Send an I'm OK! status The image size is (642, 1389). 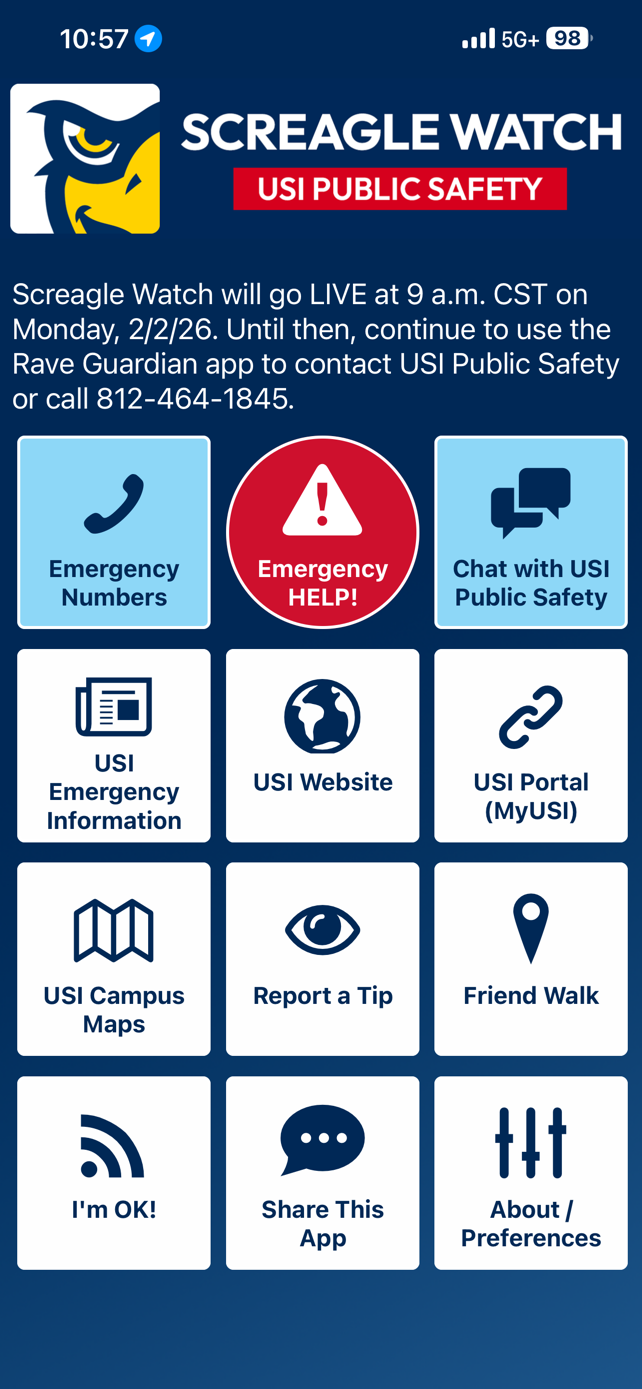114,1173
